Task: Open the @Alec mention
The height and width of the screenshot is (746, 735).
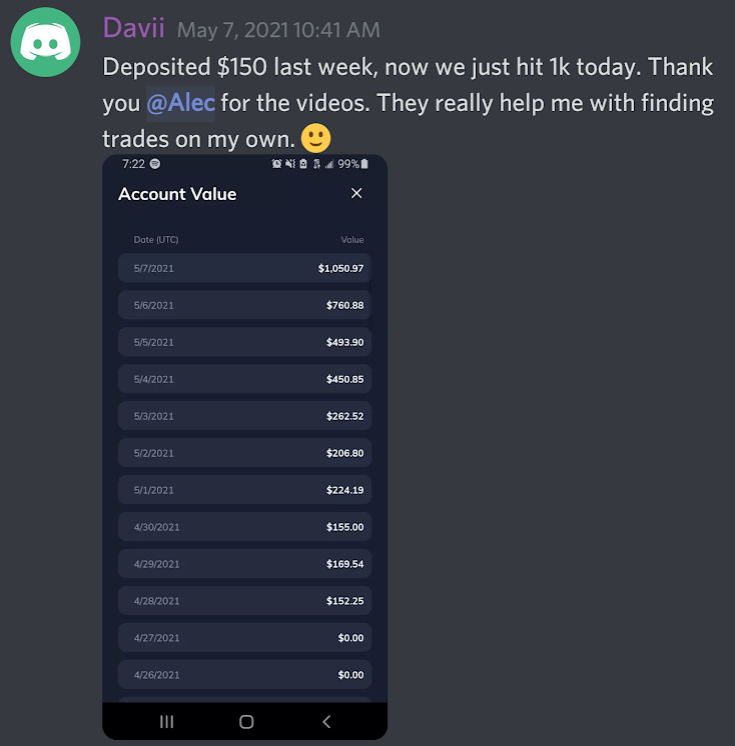Action: 181,102
